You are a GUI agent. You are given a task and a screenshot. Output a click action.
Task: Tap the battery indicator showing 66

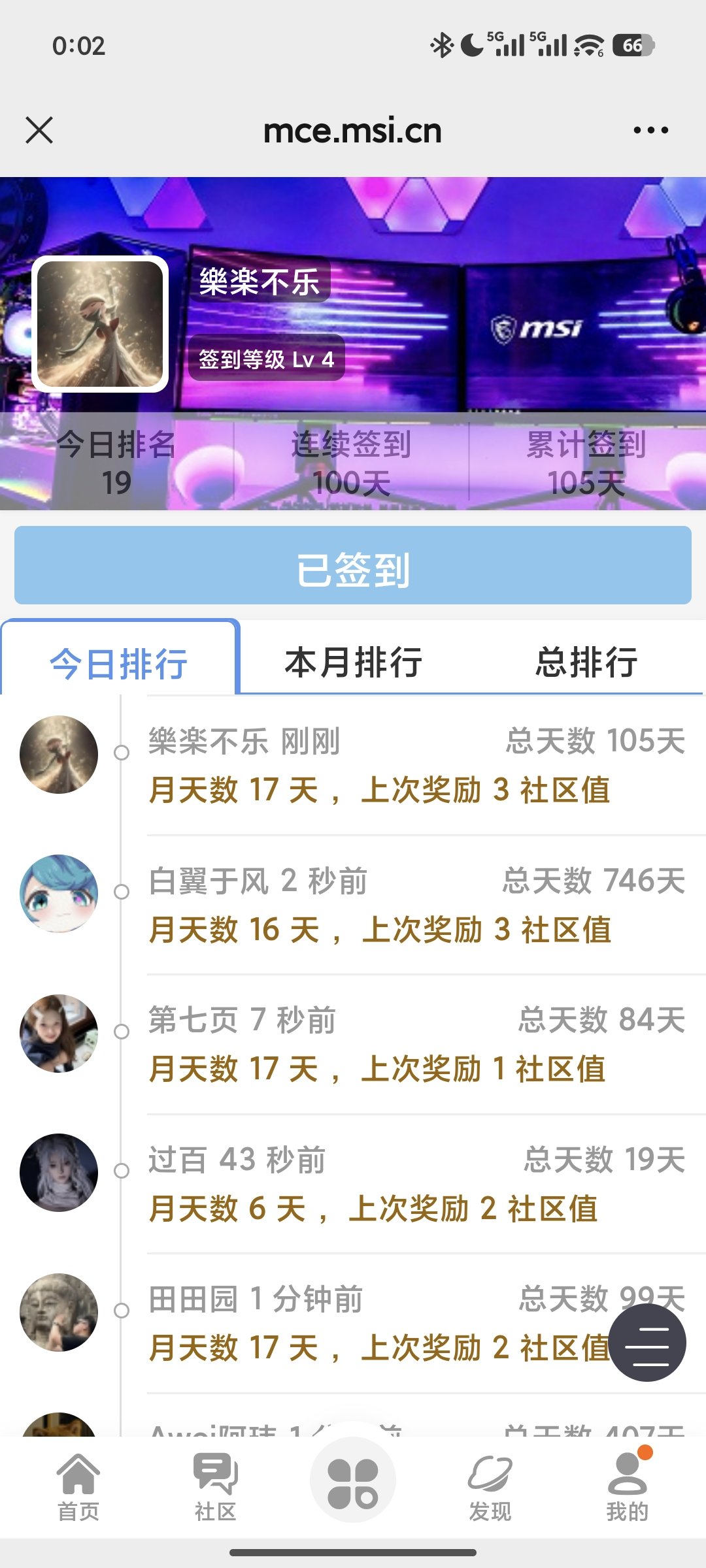click(631, 46)
